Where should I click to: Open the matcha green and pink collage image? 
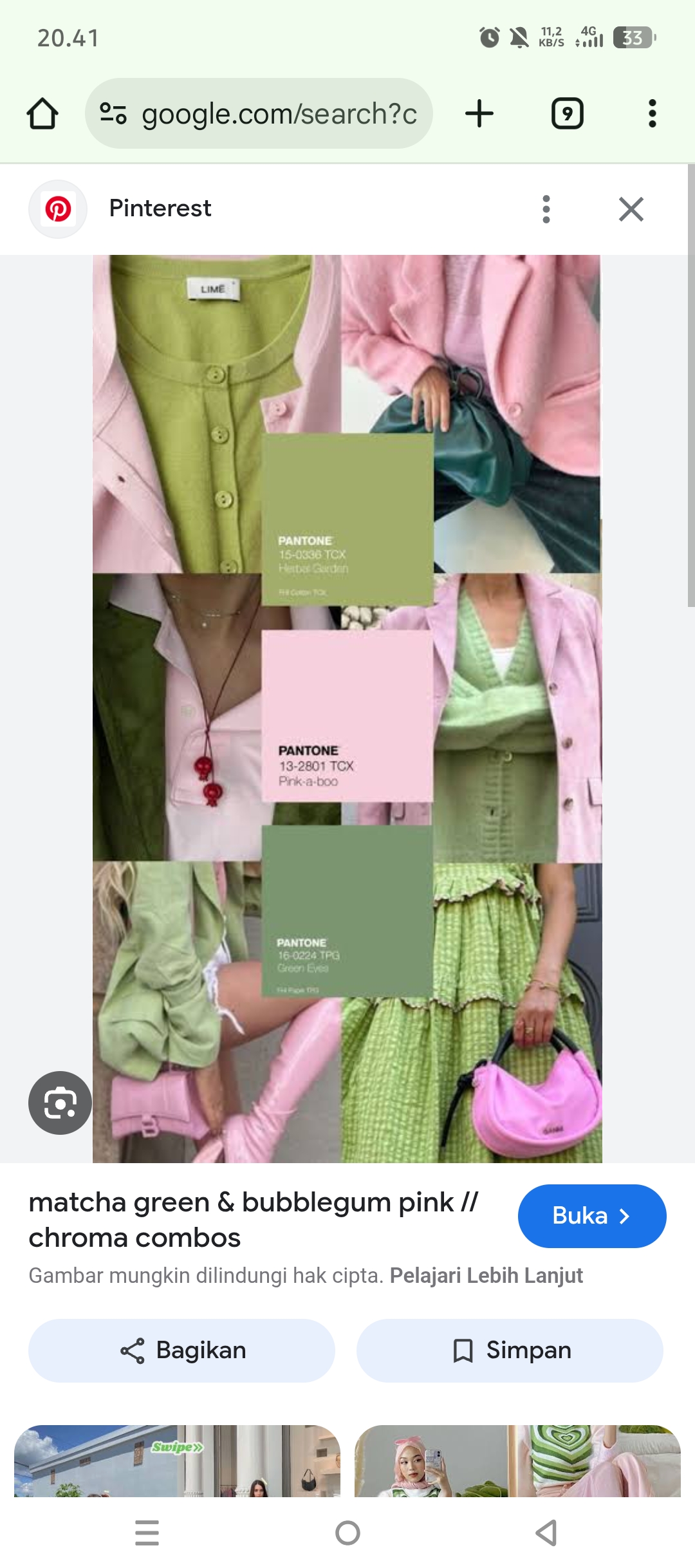(347, 708)
